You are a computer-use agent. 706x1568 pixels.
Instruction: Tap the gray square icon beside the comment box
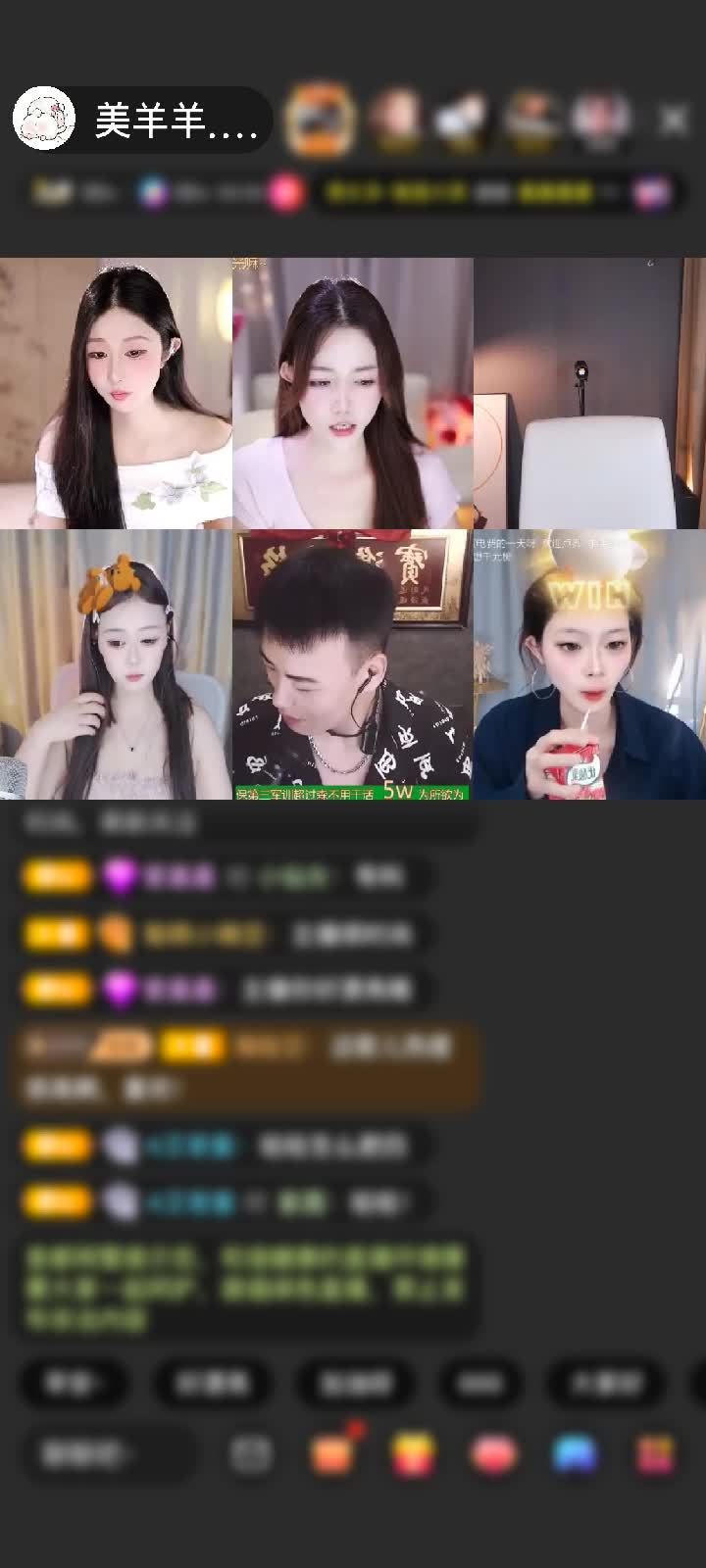pos(251,1454)
